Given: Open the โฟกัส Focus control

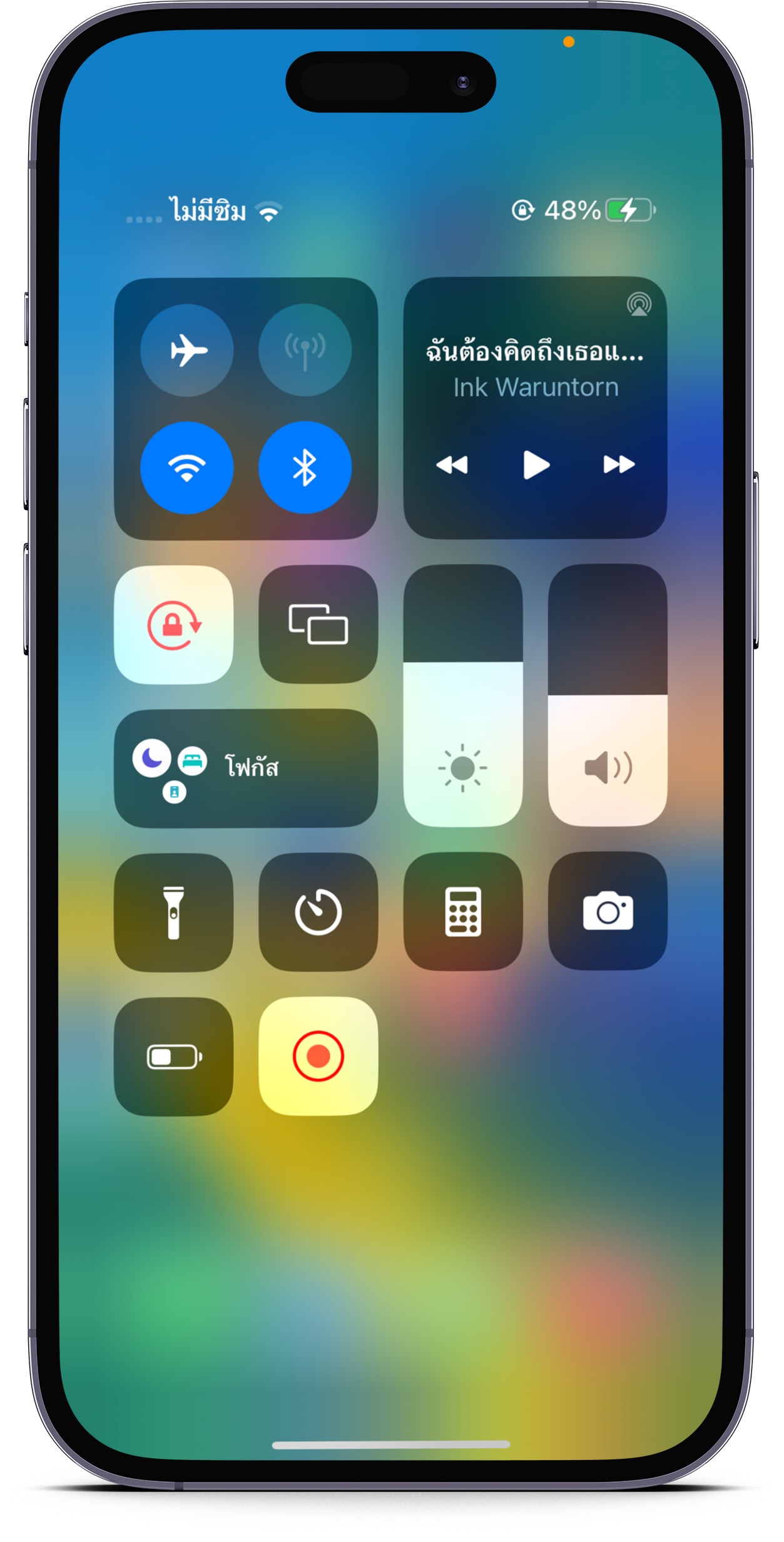Looking at the screenshot, I should [x=245, y=768].
